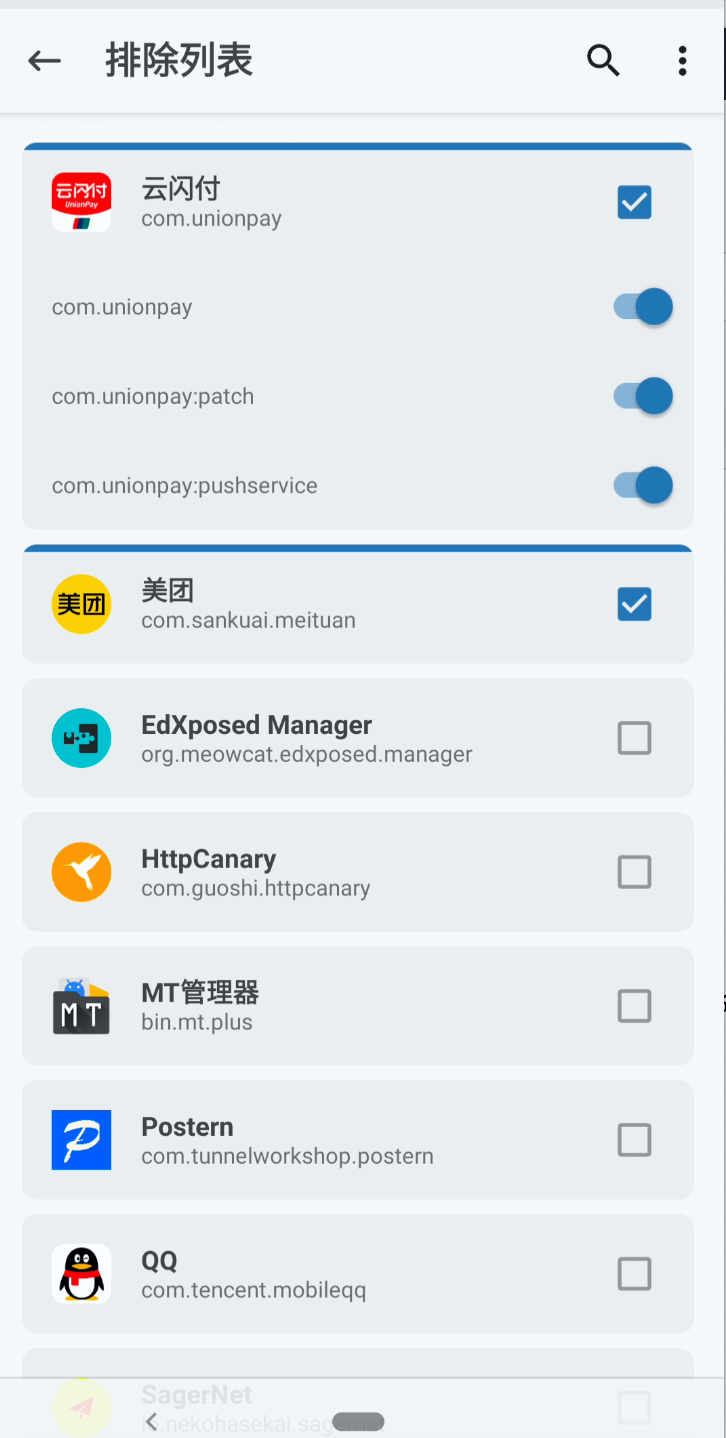The image size is (726, 1438).
Task: Turn off the com.unionpay process switch
Action: [643, 307]
